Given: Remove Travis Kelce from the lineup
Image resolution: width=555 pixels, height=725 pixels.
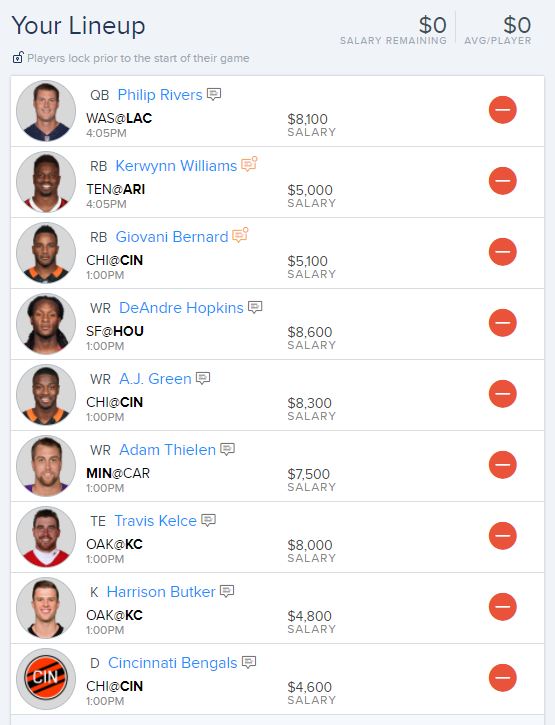Looking at the screenshot, I should (502, 536).
